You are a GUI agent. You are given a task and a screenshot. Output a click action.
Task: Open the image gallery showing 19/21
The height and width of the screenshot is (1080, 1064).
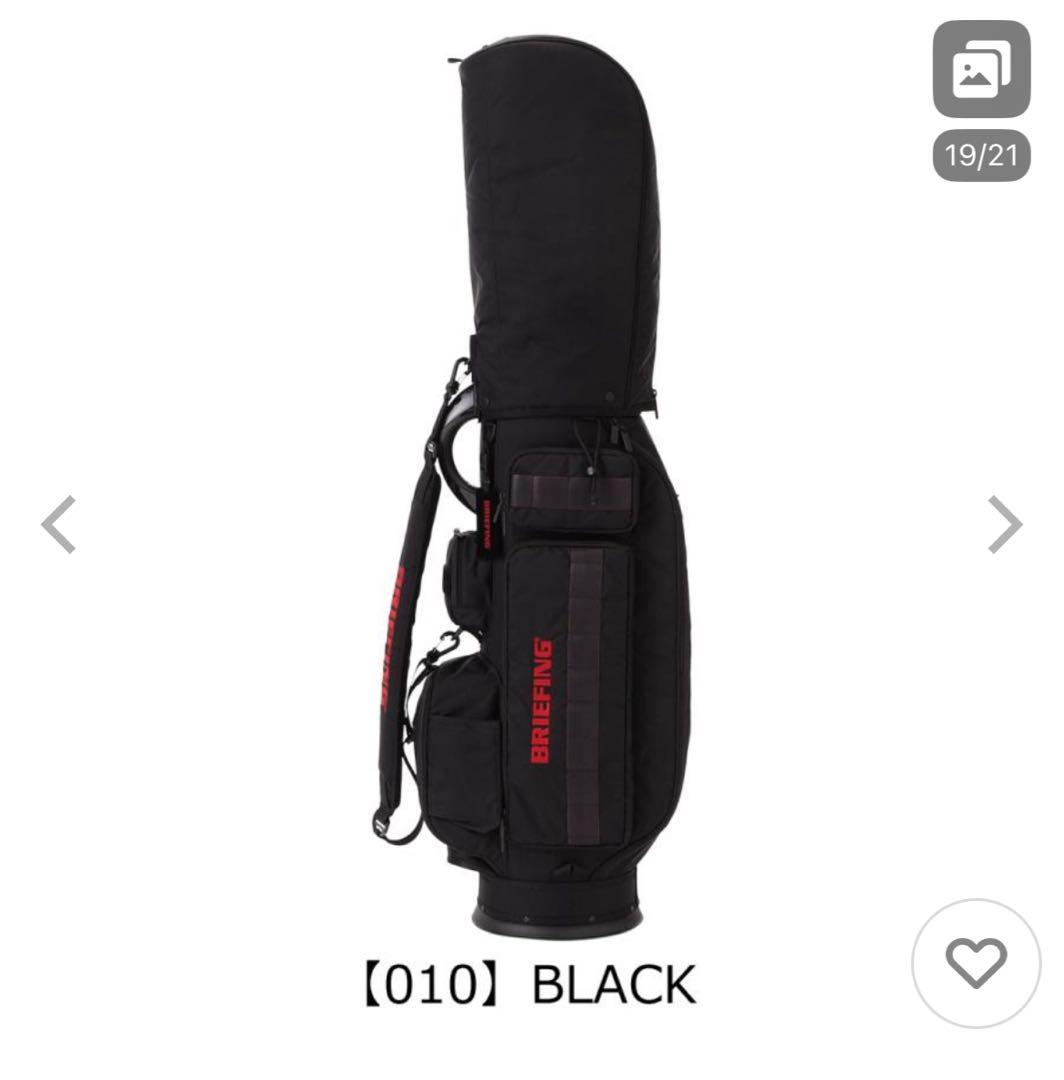click(x=981, y=69)
